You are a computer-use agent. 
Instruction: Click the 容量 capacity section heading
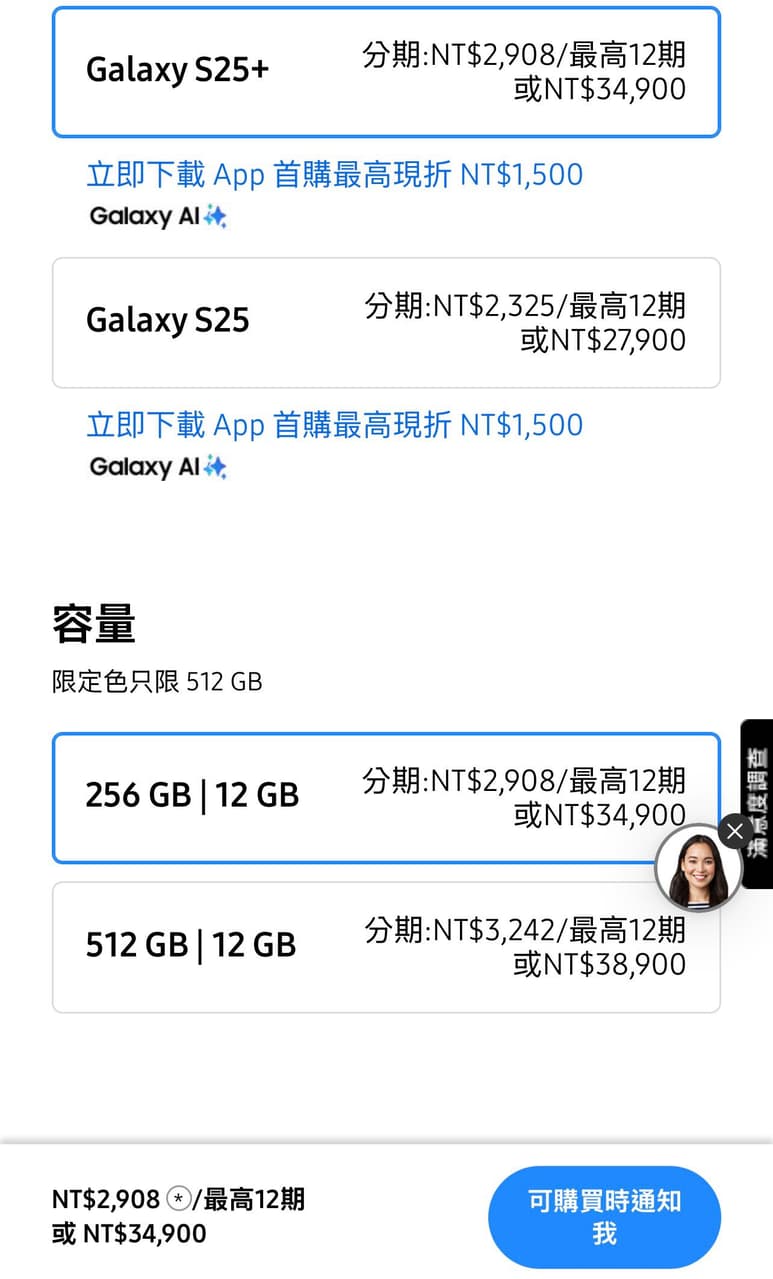(x=92, y=621)
